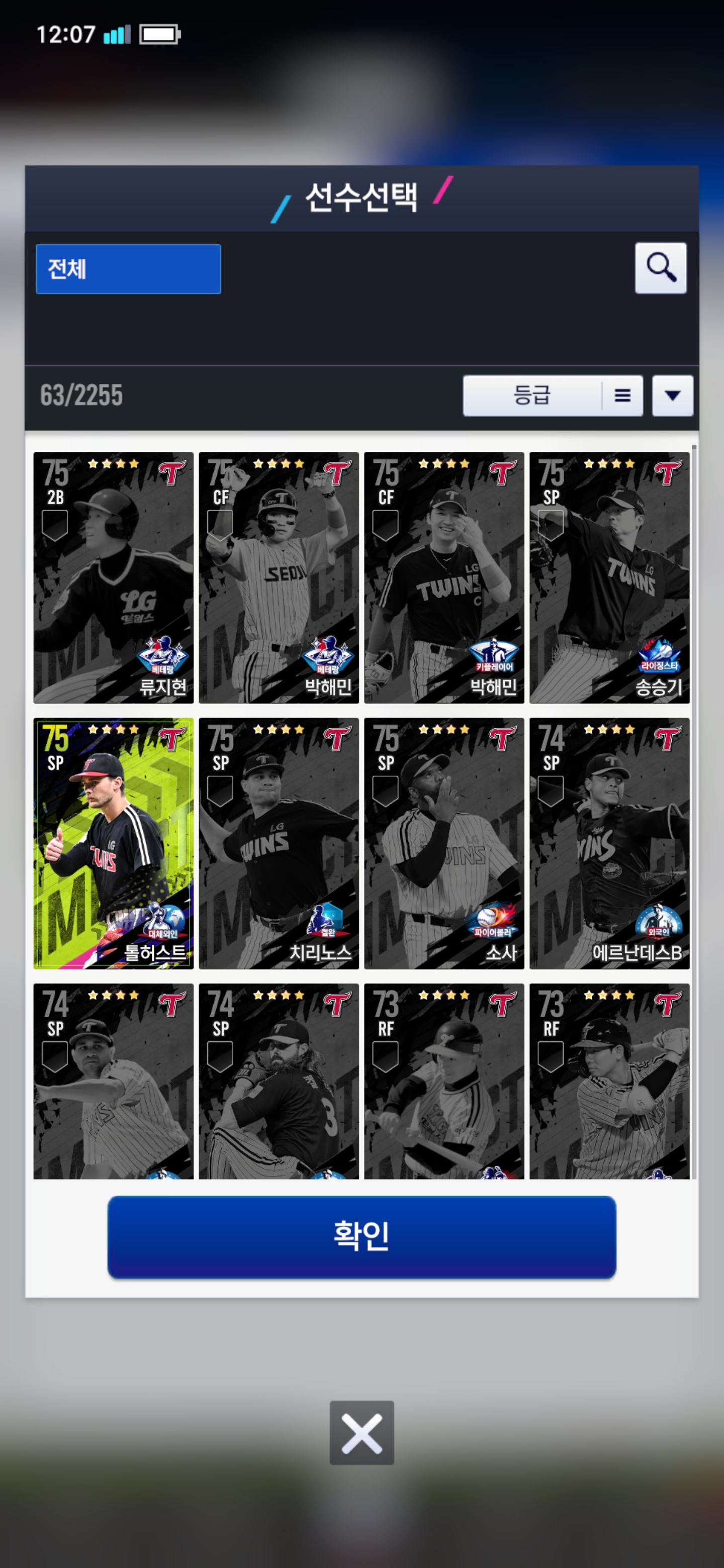The image size is (724, 1568).
Task: Confirm selection with the 확인 button
Action: (361, 1236)
